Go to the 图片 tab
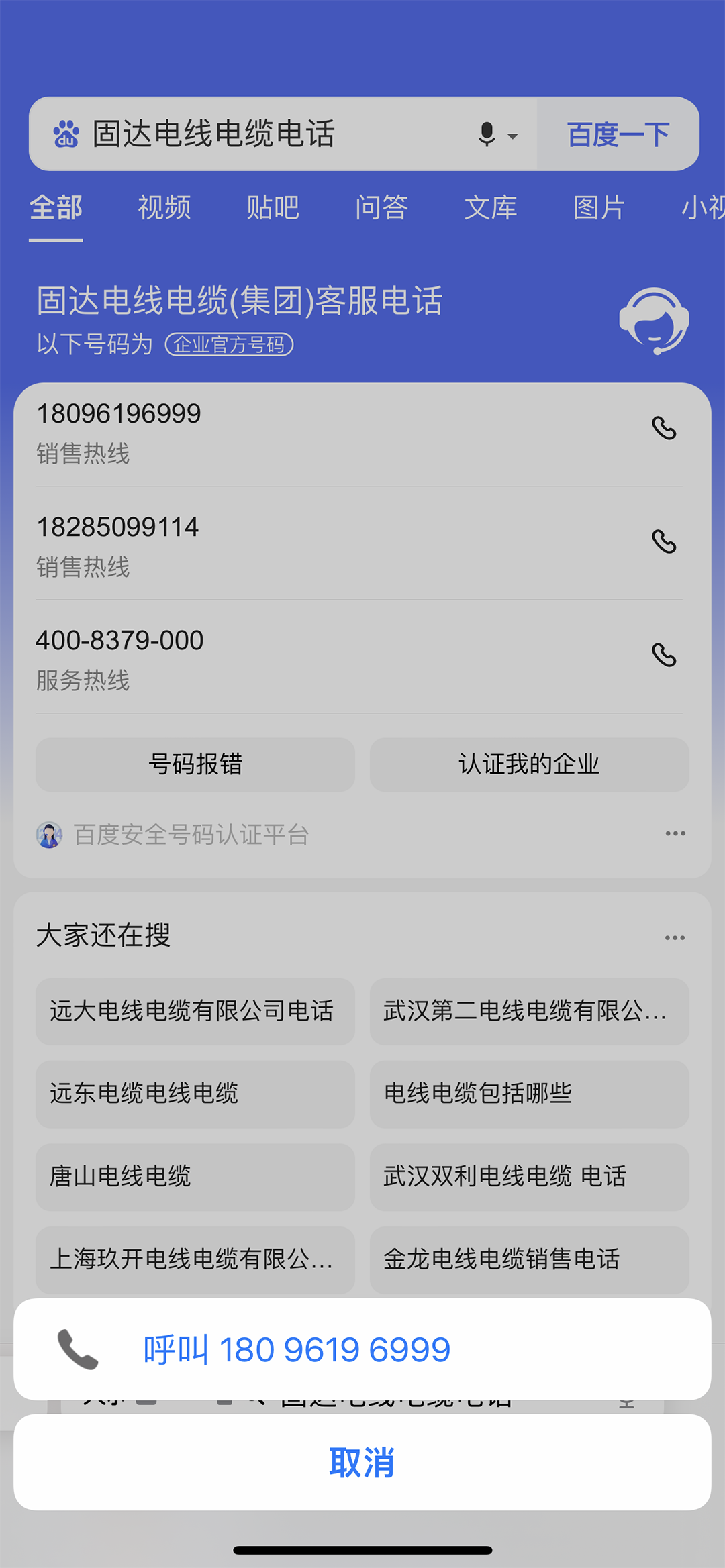 click(599, 207)
